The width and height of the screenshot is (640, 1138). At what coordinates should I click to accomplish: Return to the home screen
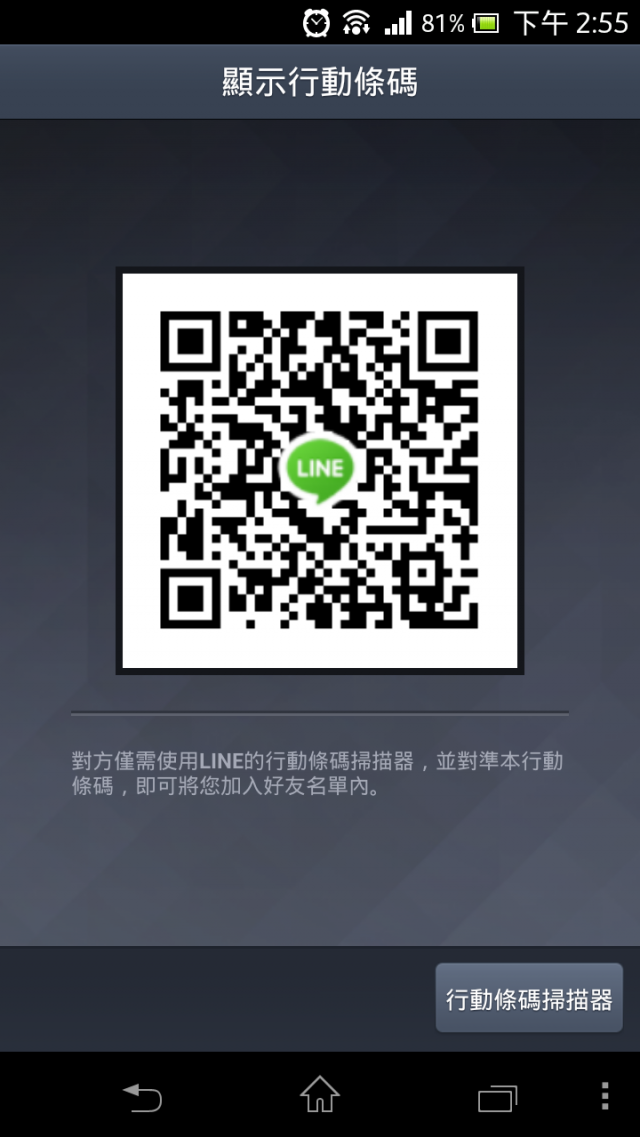(320, 1096)
